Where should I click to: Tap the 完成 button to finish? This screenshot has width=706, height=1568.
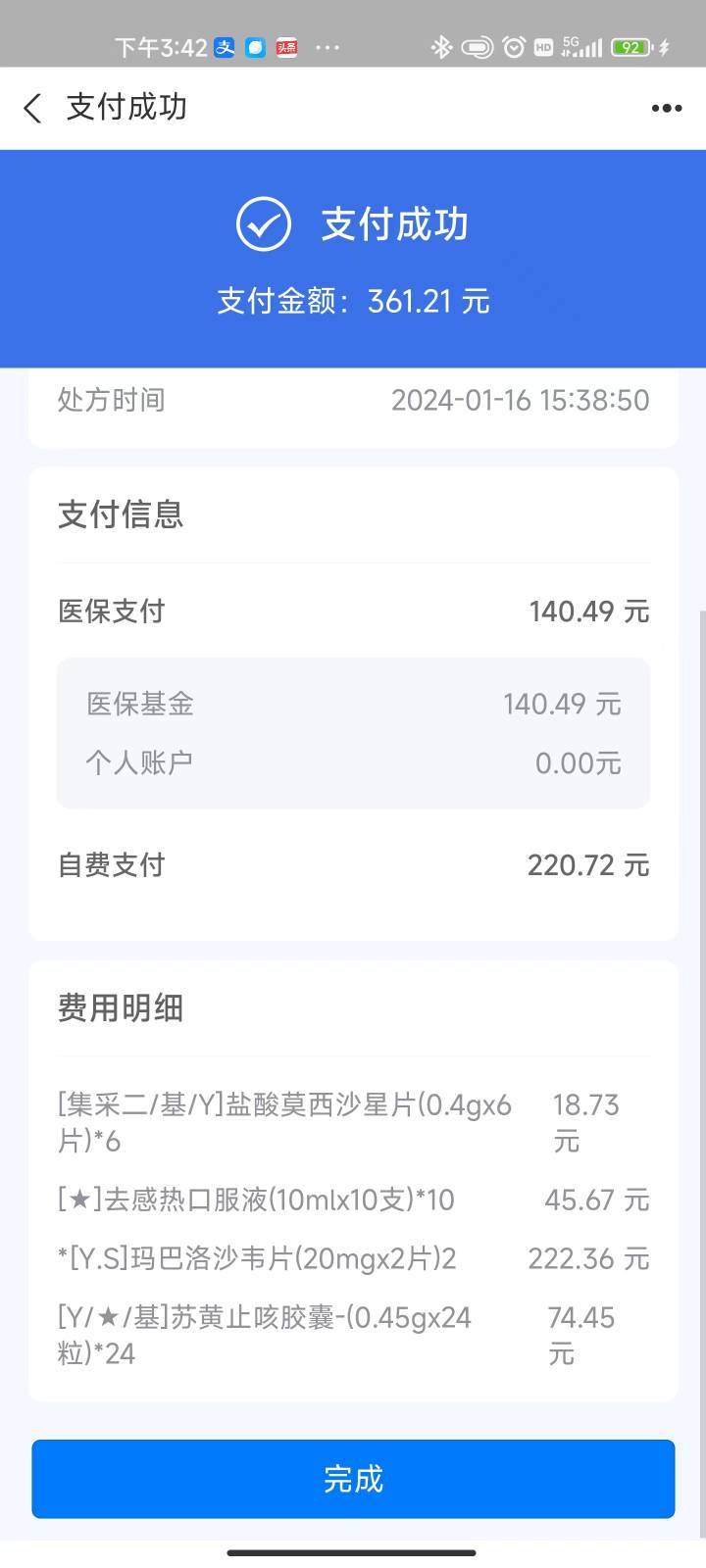tap(353, 1479)
